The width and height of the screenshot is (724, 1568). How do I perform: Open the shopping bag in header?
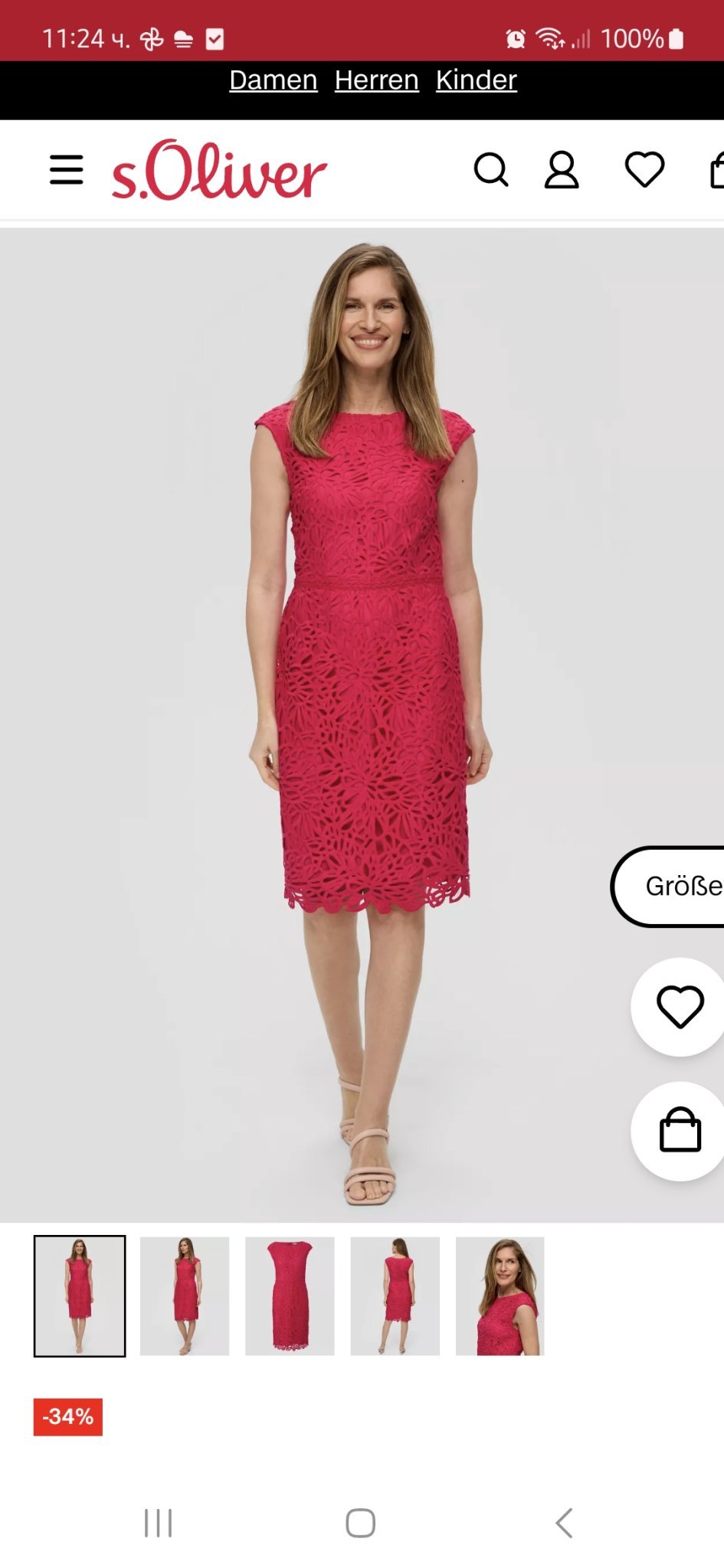point(717,170)
